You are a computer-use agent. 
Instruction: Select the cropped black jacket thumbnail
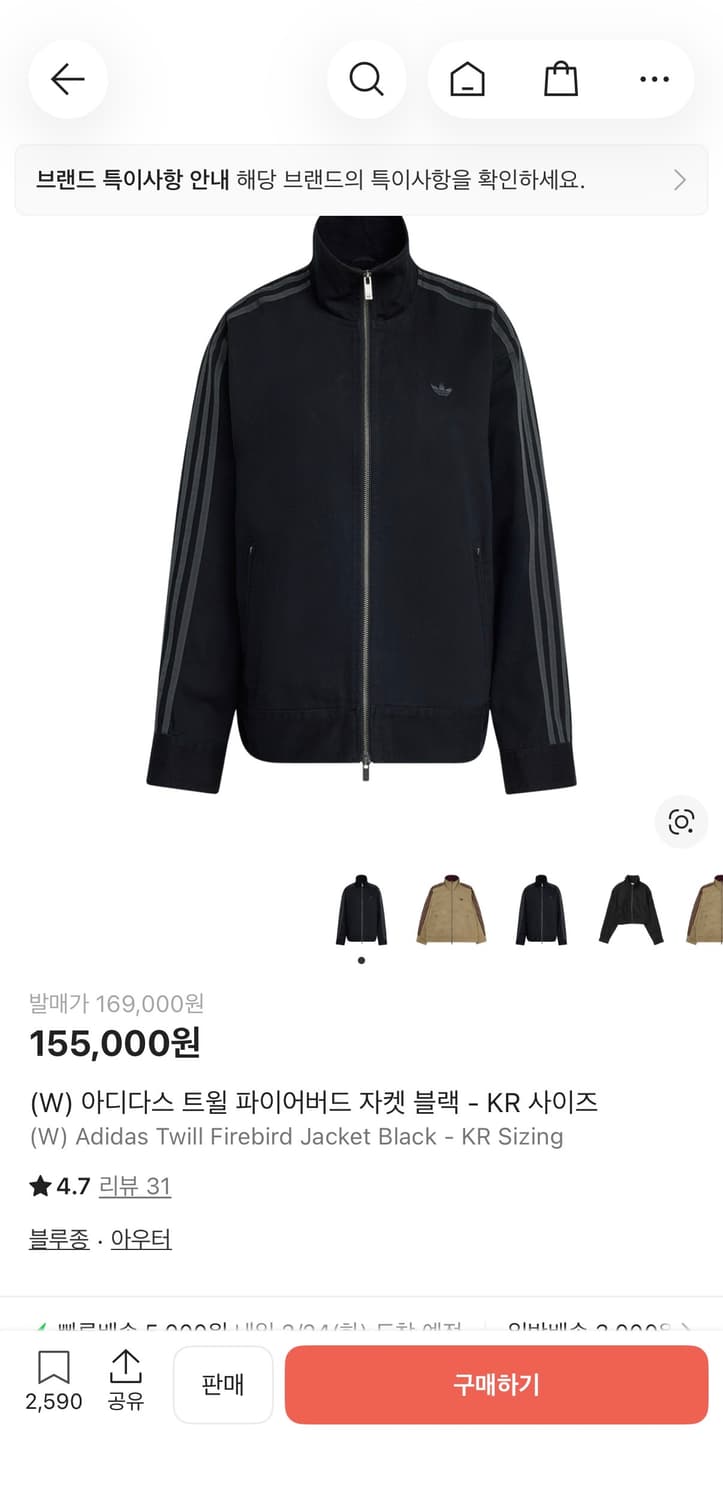coord(629,913)
